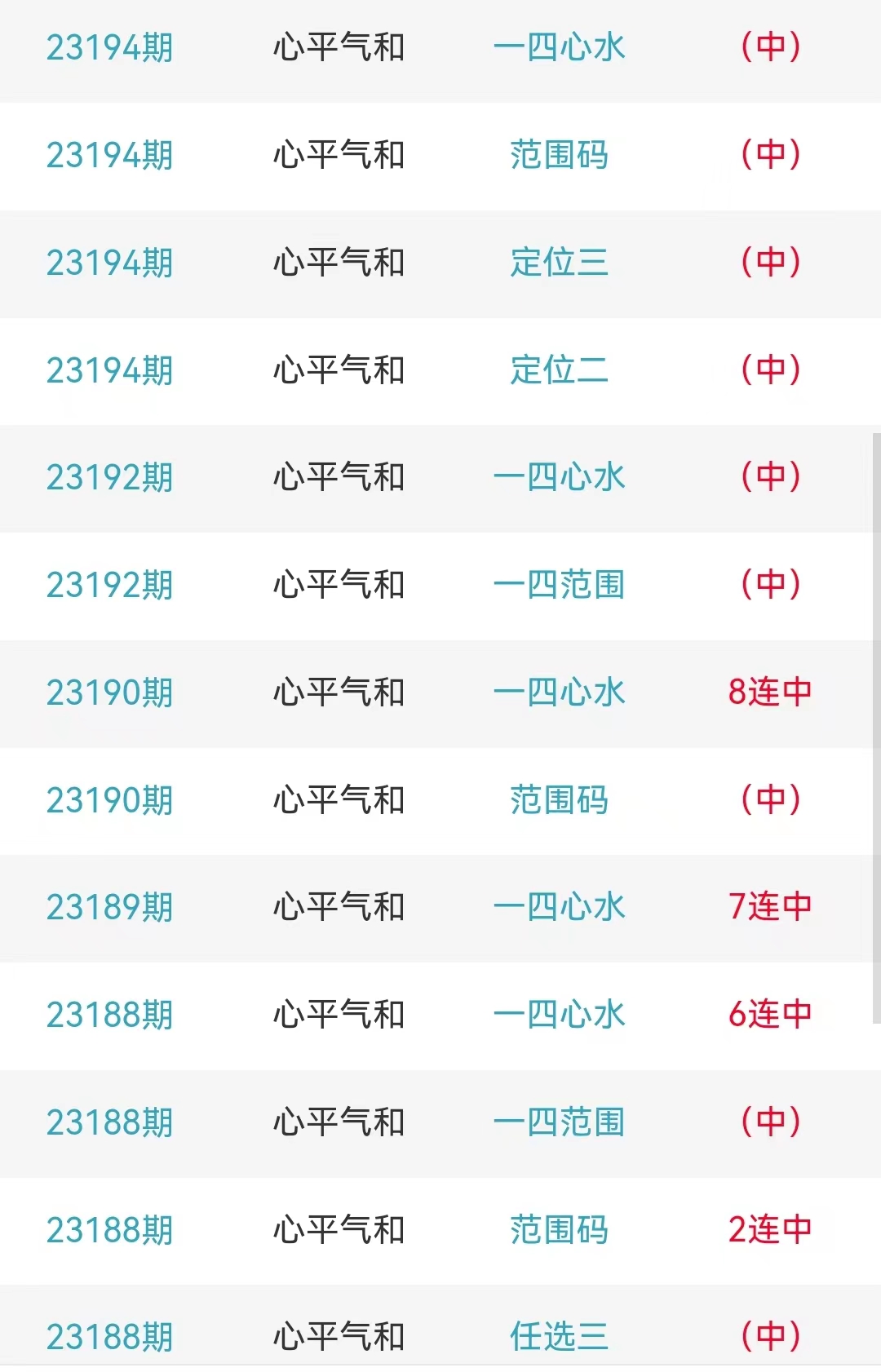Open the 23194期 定位三 row
Viewport: 881px width, 1372px height.
[x=559, y=263]
